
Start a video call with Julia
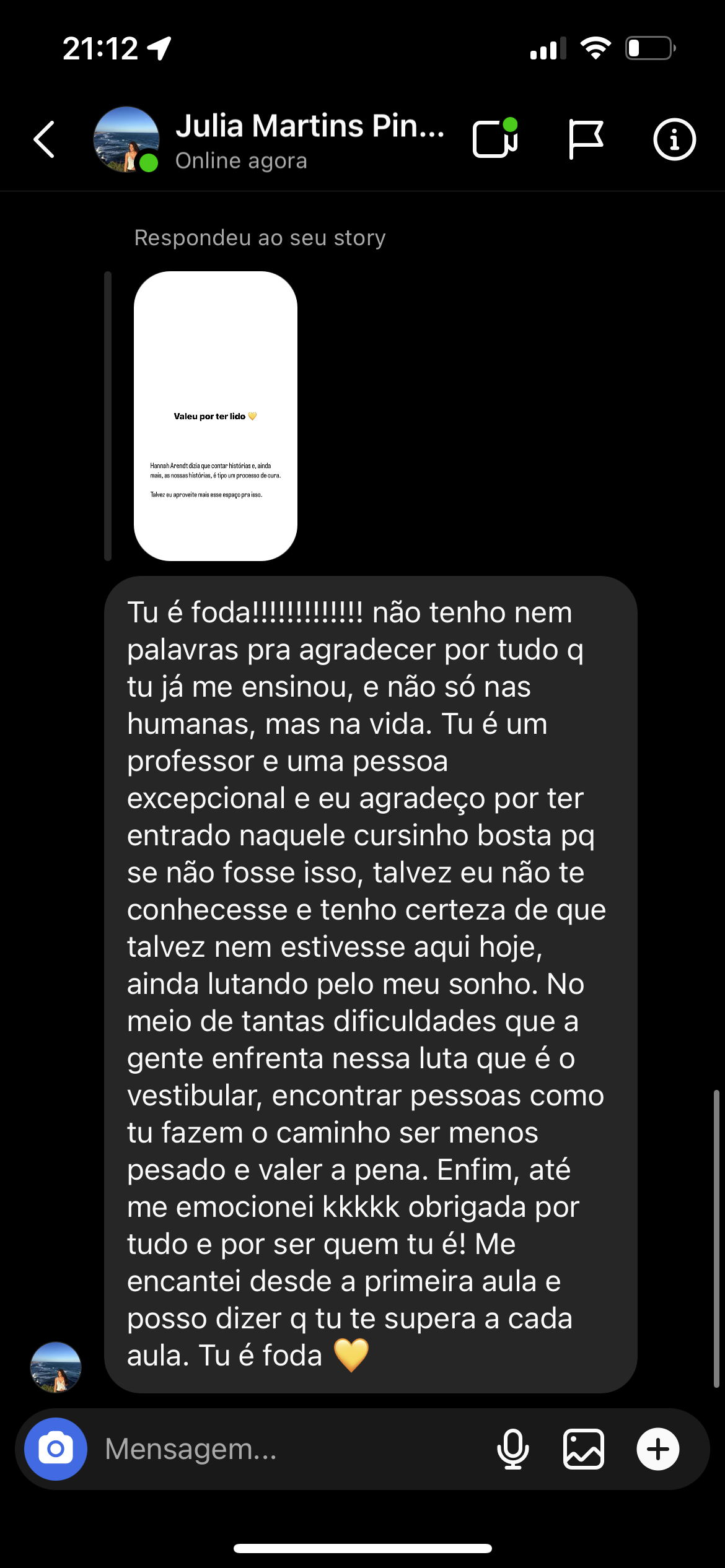click(495, 139)
